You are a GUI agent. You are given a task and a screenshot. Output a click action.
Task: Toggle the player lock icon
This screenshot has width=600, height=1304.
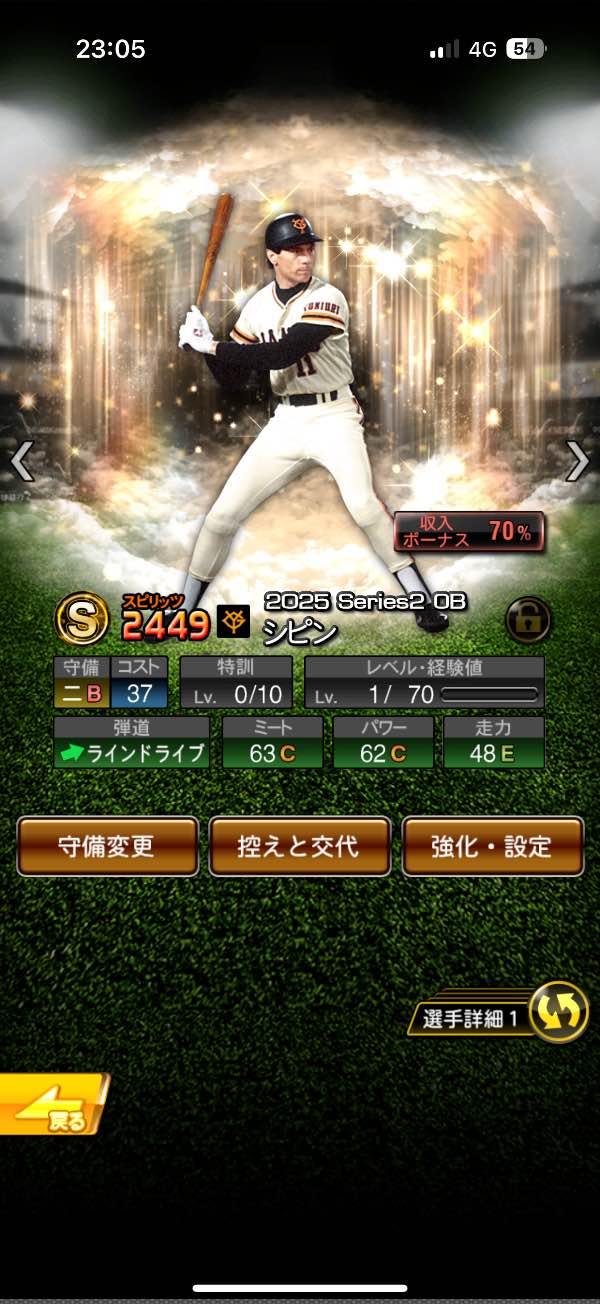point(528,620)
